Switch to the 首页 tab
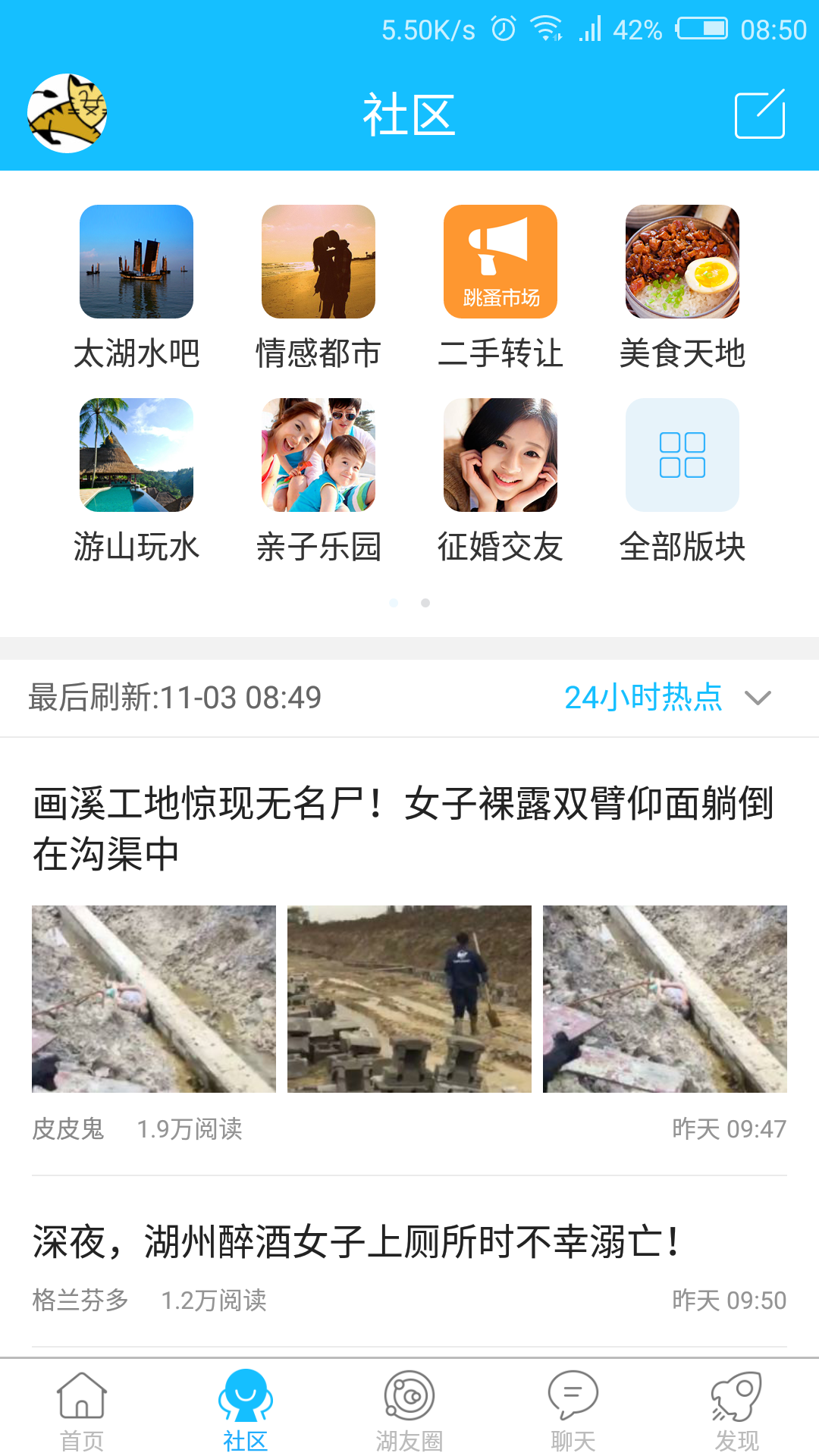The height and width of the screenshot is (1456, 819). [x=82, y=1409]
